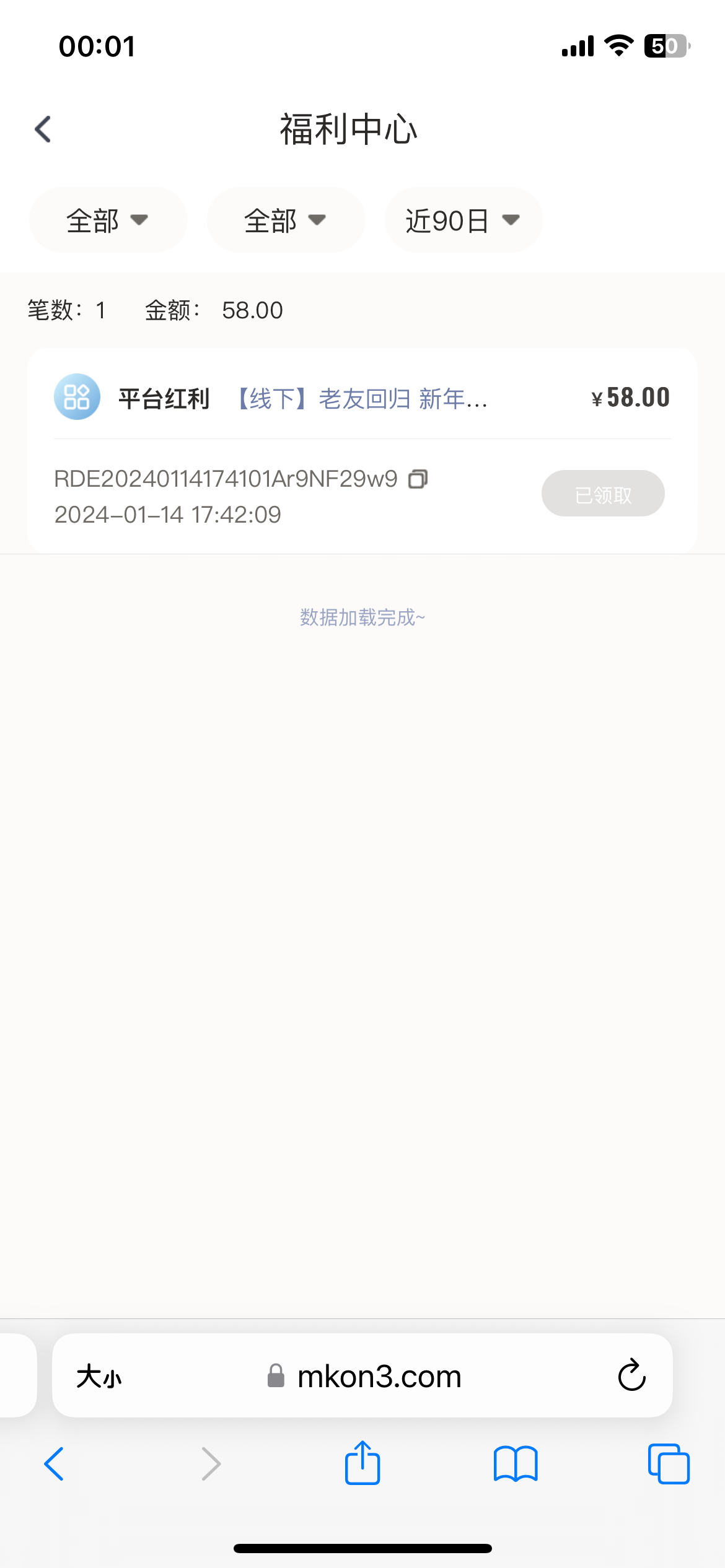Go back from 福利中心 page
Viewport: 725px width, 1568px height.
tap(43, 129)
